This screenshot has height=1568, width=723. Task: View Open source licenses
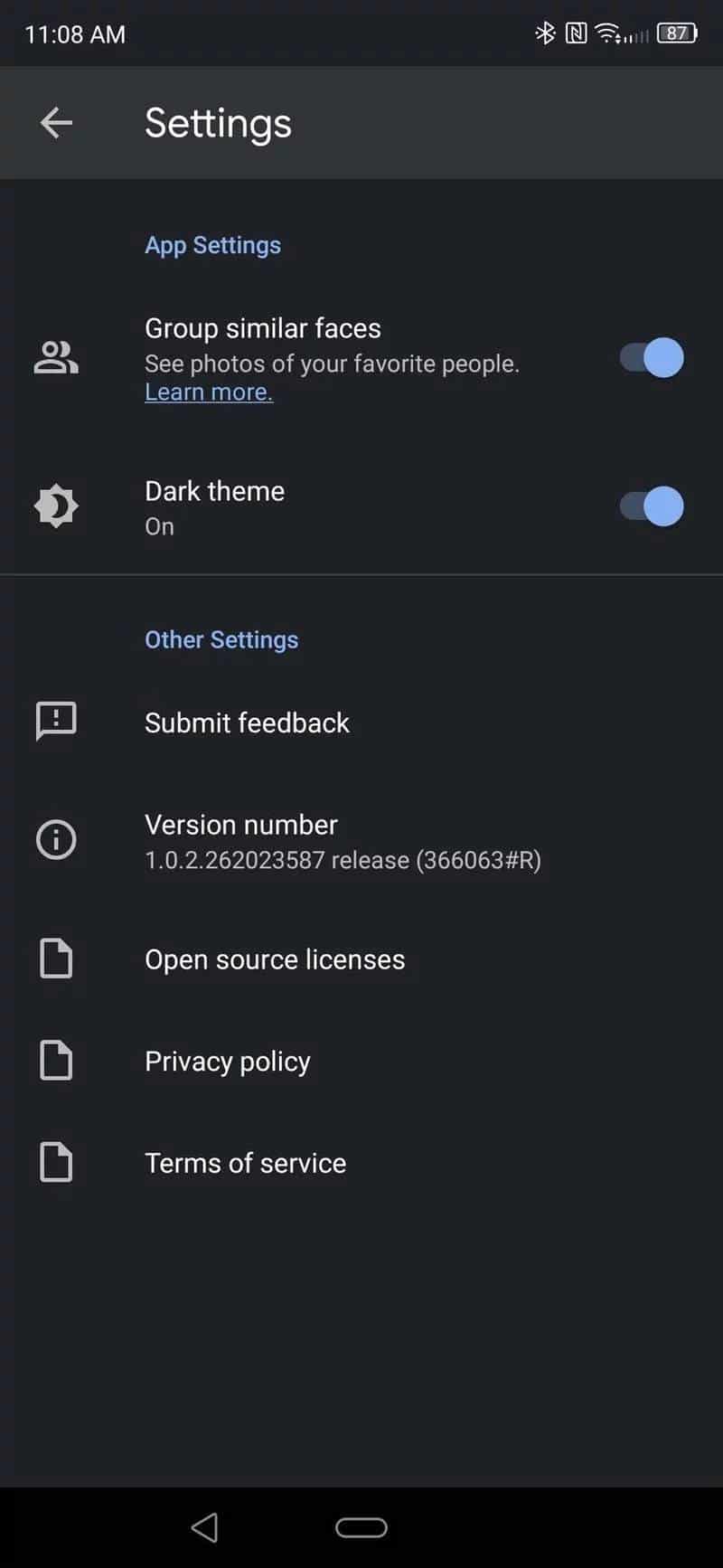(x=275, y=959)
